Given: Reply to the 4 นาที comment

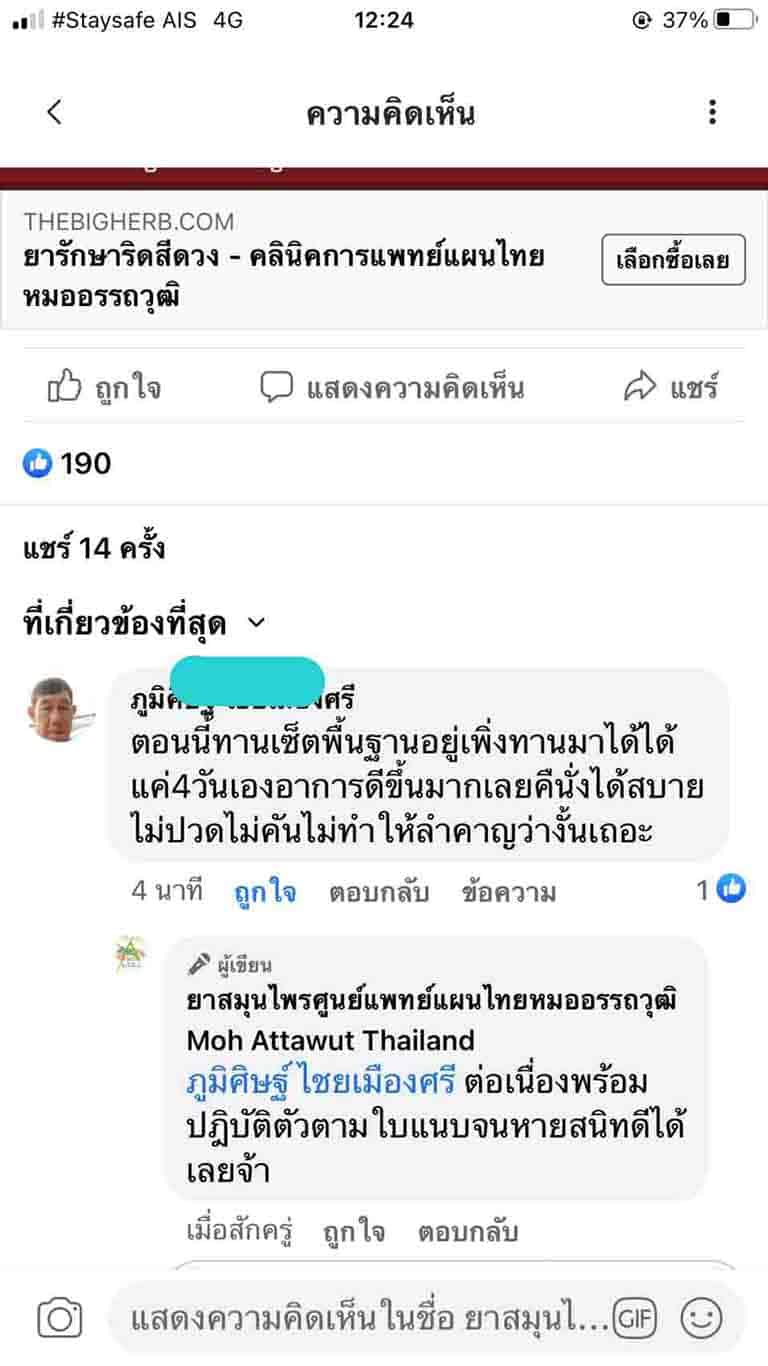Looking at the screenshot, I should [379, 892].
